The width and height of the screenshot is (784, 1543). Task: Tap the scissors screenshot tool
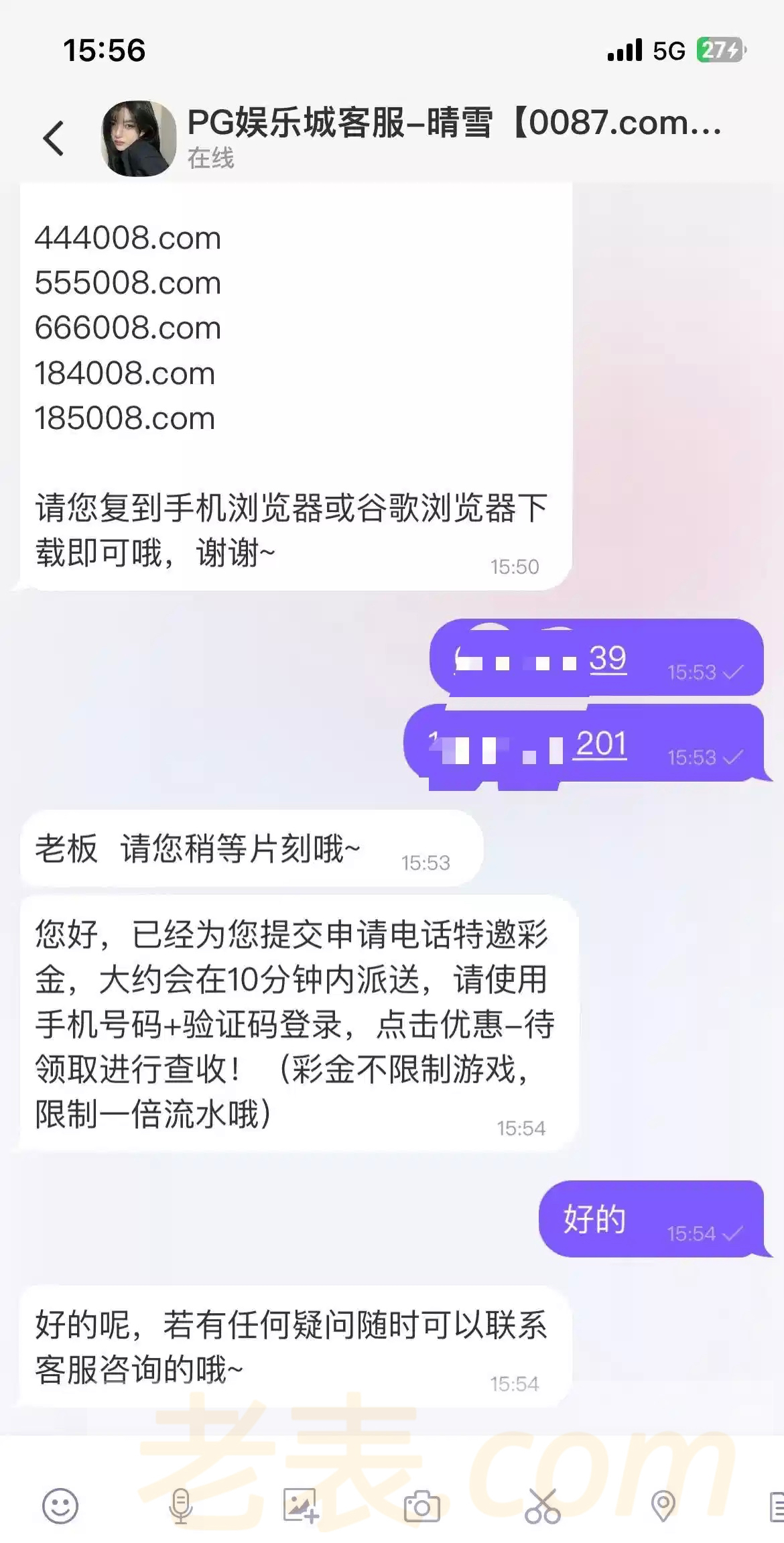[x=542, y=1506]
